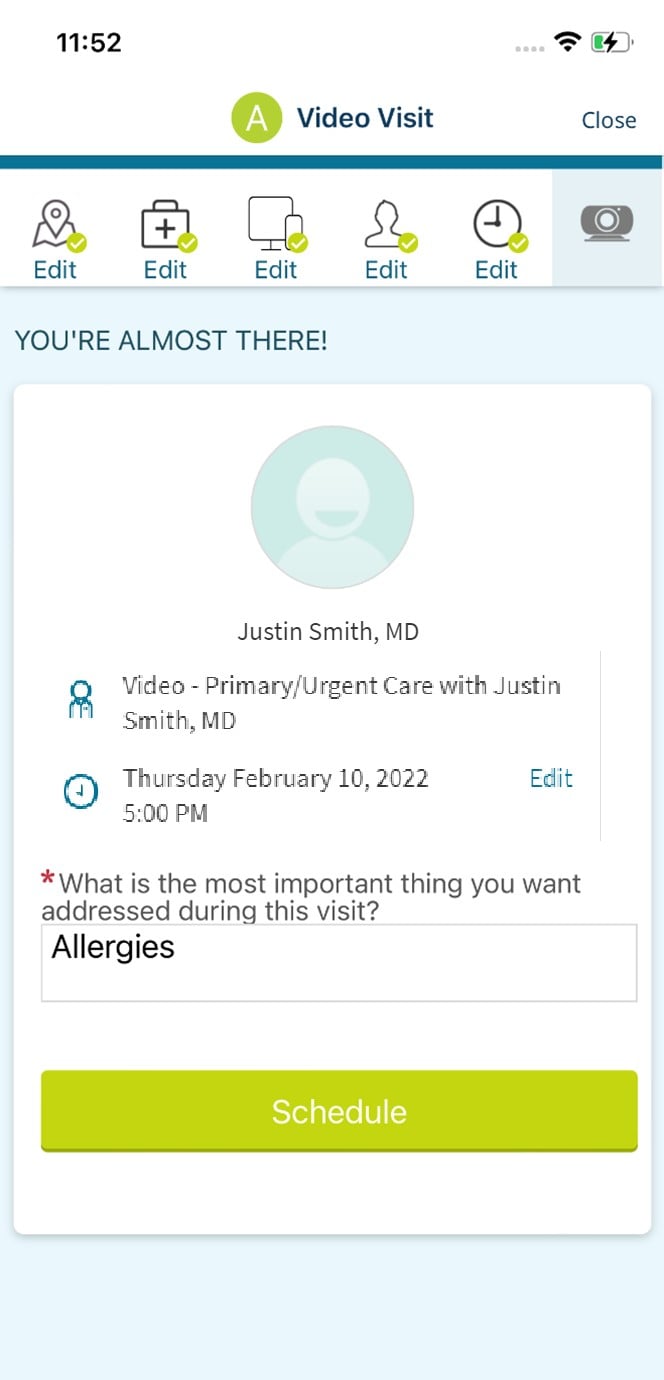The width and height of the screenshot is (664, 1380).
Task: Edit the provider step
Action: [386, 240]
